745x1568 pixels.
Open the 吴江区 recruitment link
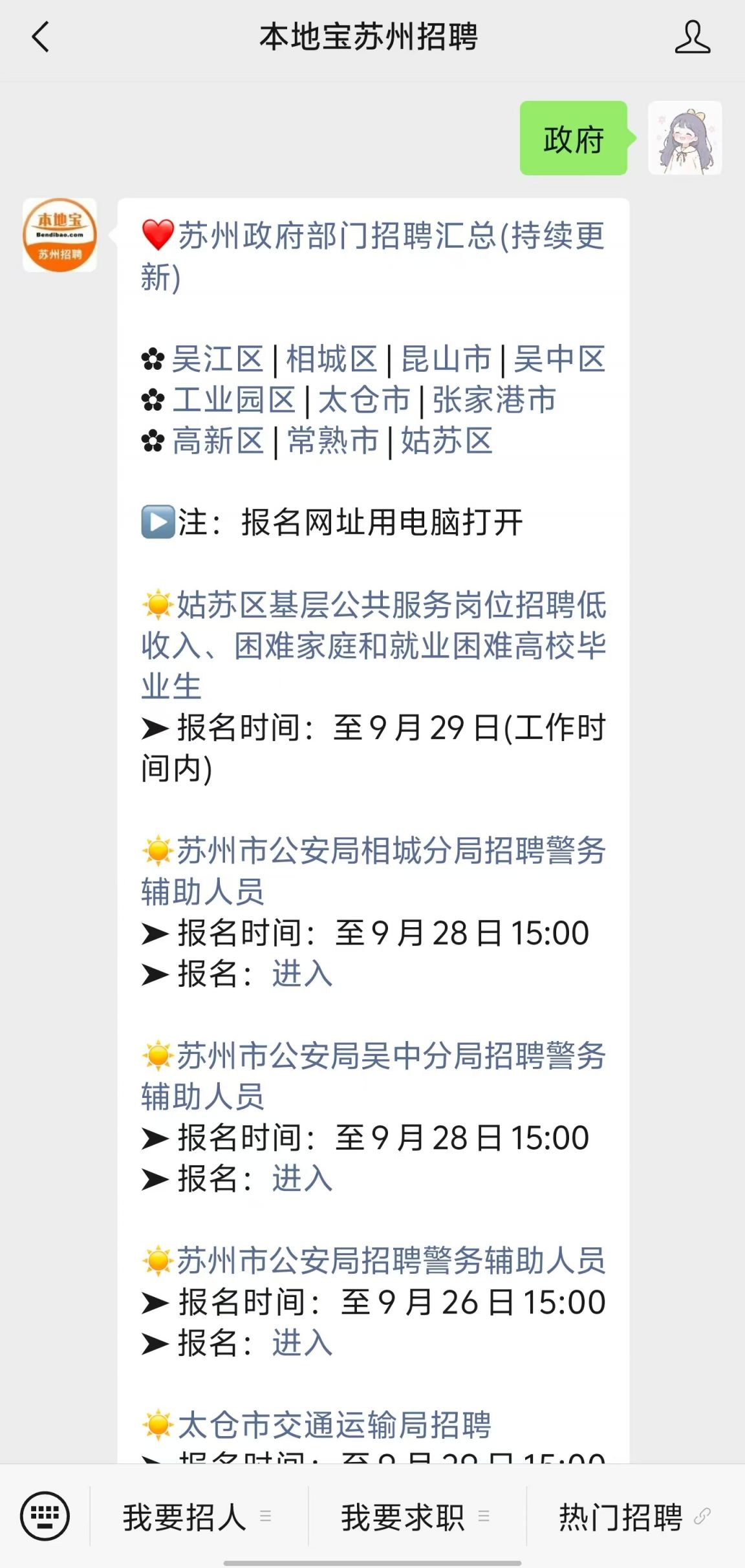(218, 360)
